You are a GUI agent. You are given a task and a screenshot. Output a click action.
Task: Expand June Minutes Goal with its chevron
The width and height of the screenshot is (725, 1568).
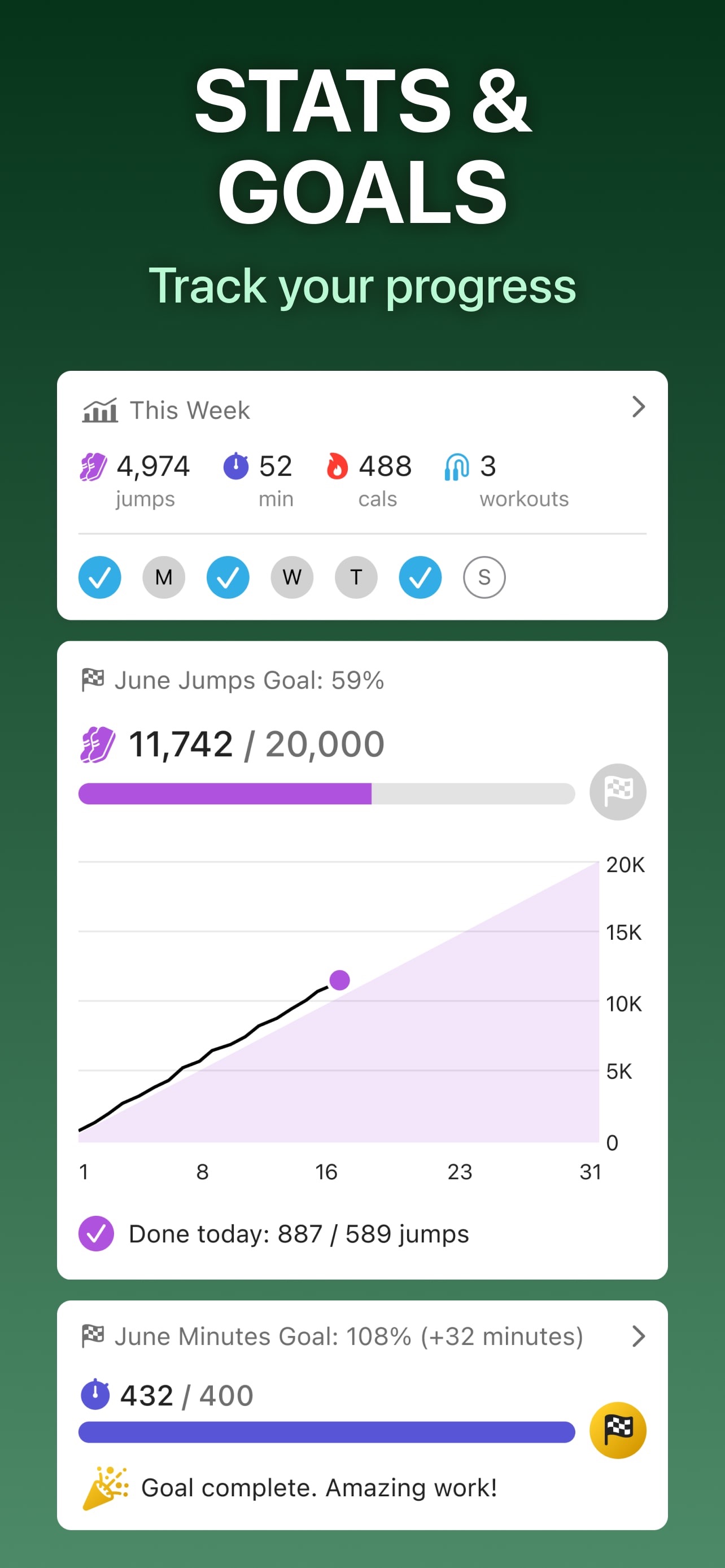[x=639, y=1336]
